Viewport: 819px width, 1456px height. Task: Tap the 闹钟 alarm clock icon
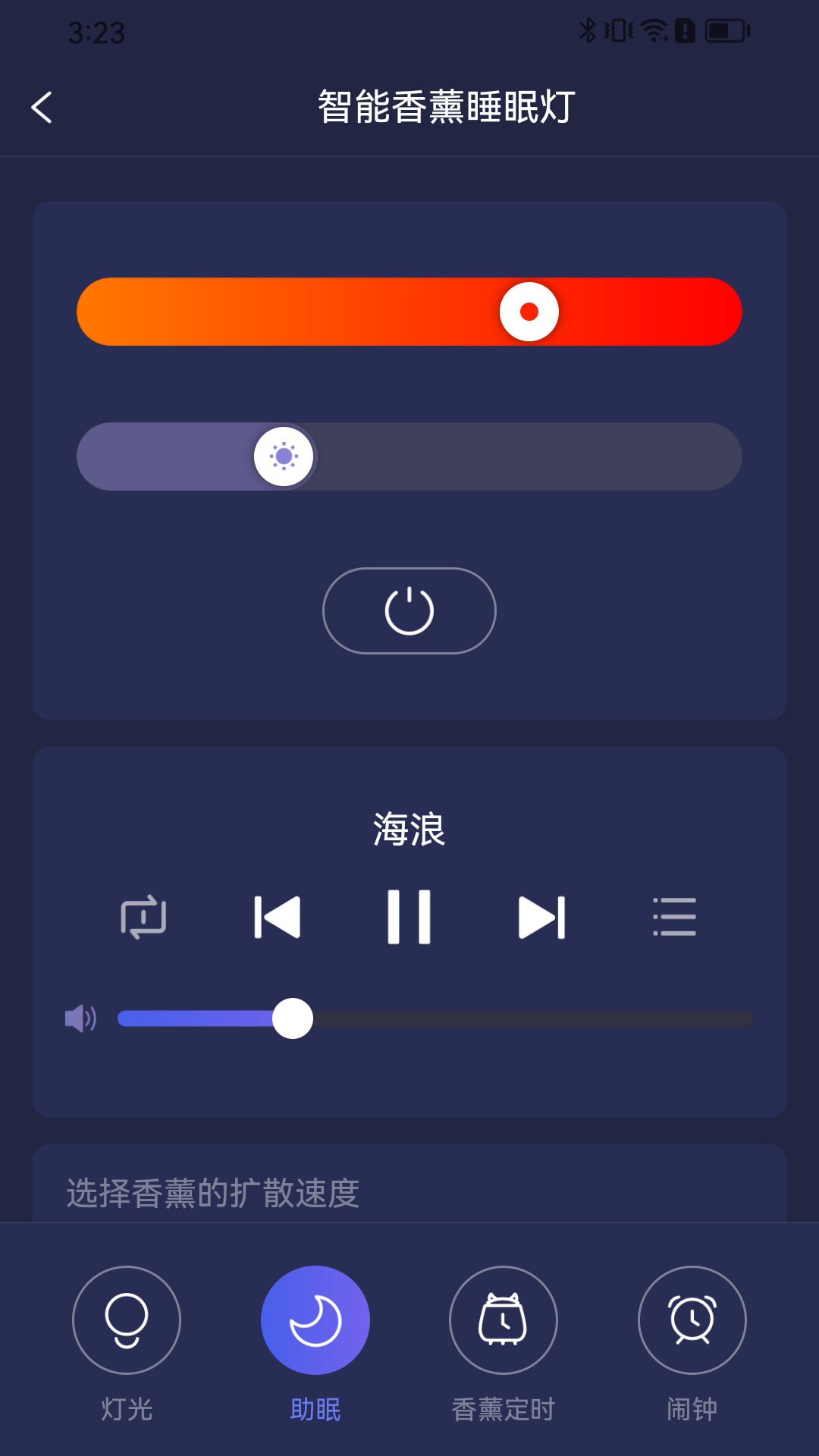[692, 1319]
